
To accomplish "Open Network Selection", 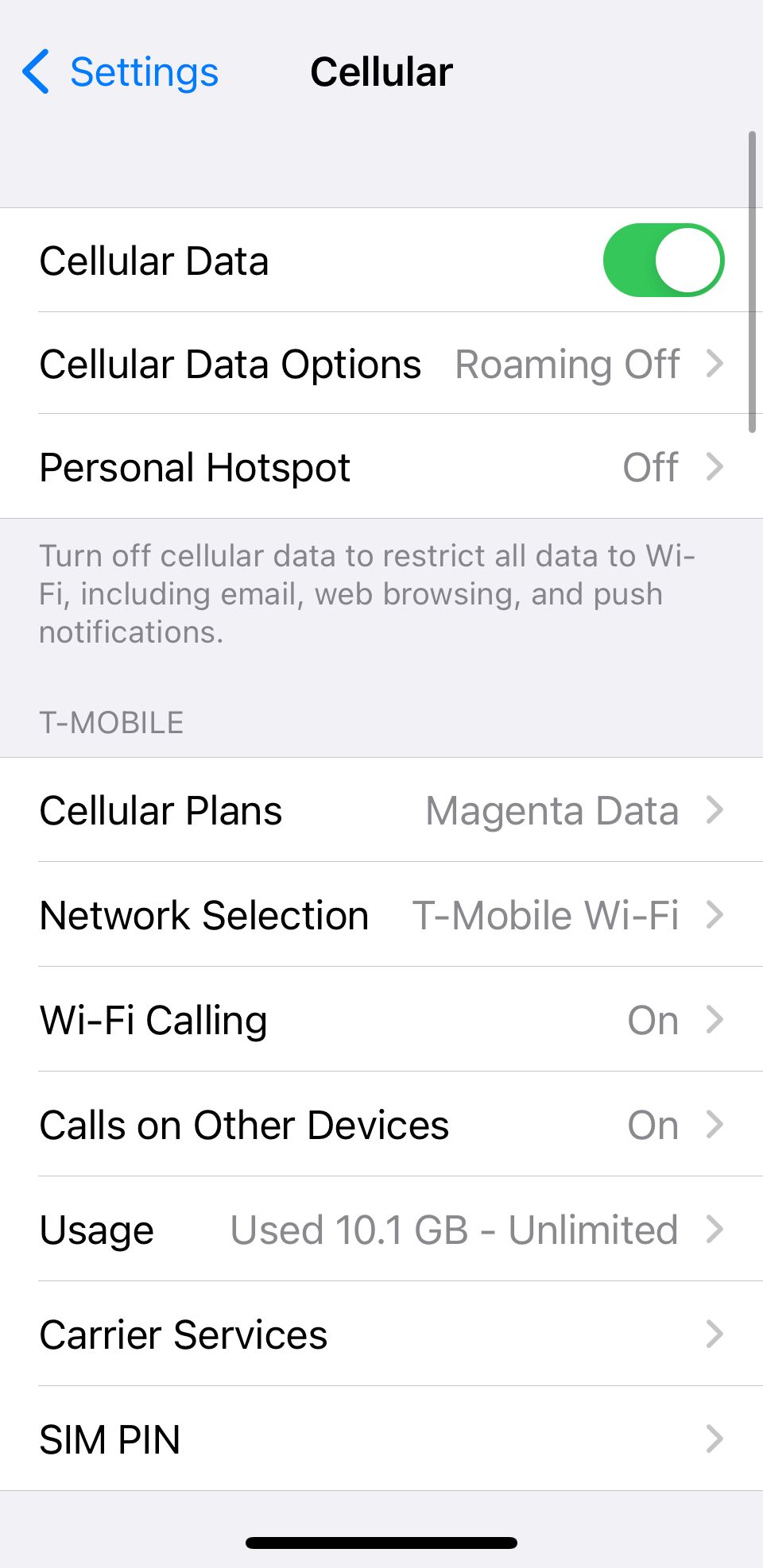I will click(x=381, y=916).
